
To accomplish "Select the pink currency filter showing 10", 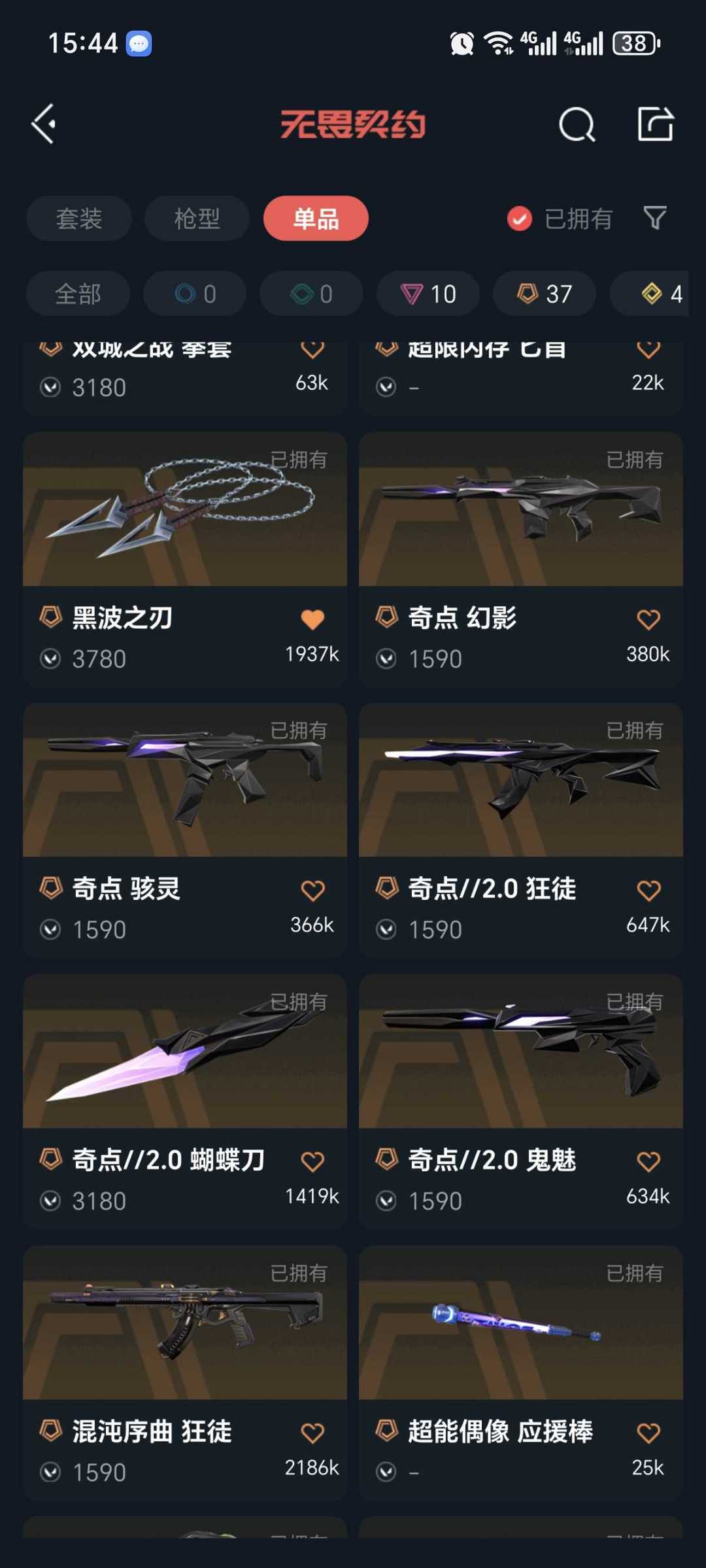I will coord(428,293).
